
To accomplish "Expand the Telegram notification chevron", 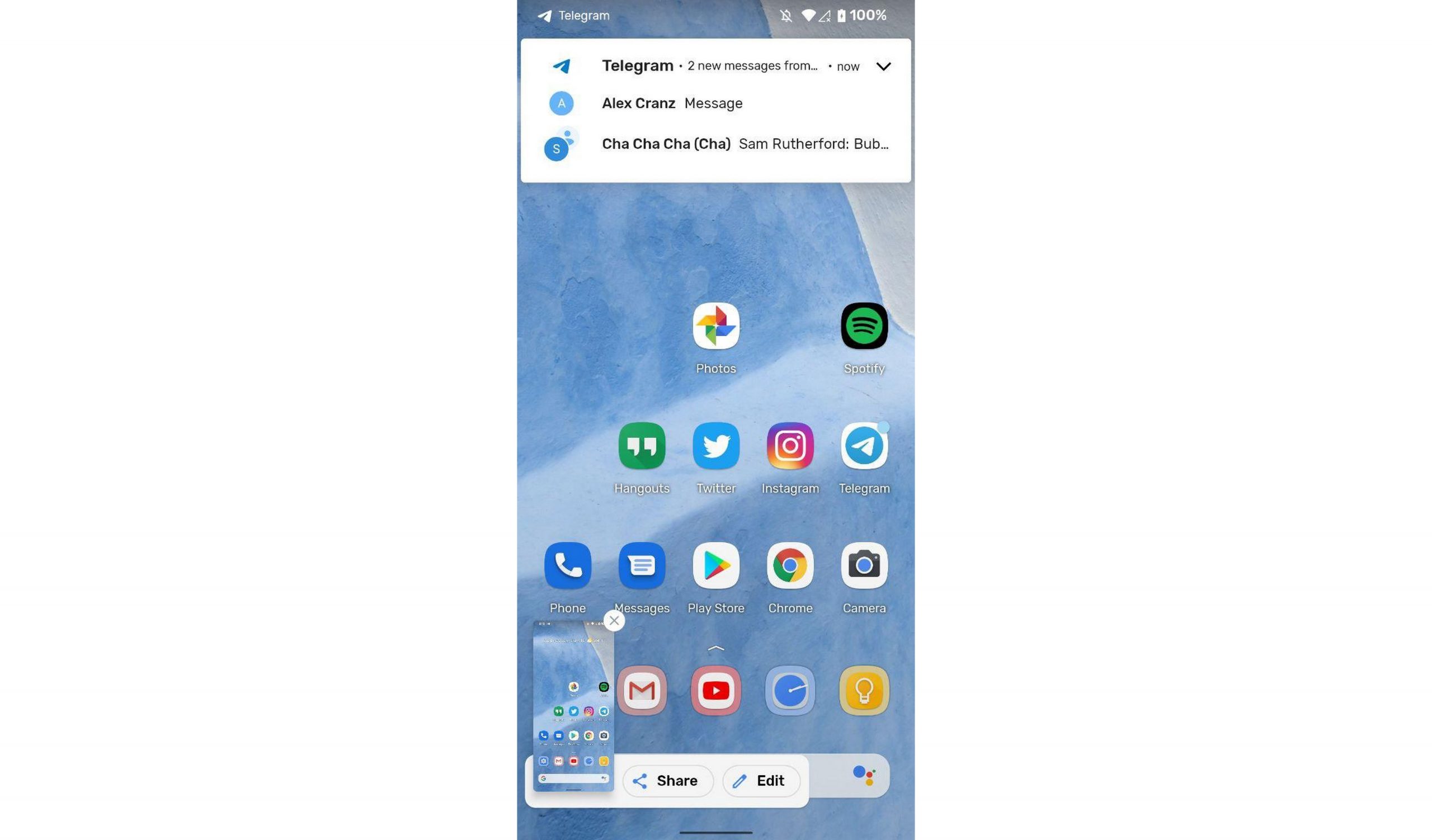I will [x=883, y=67].
